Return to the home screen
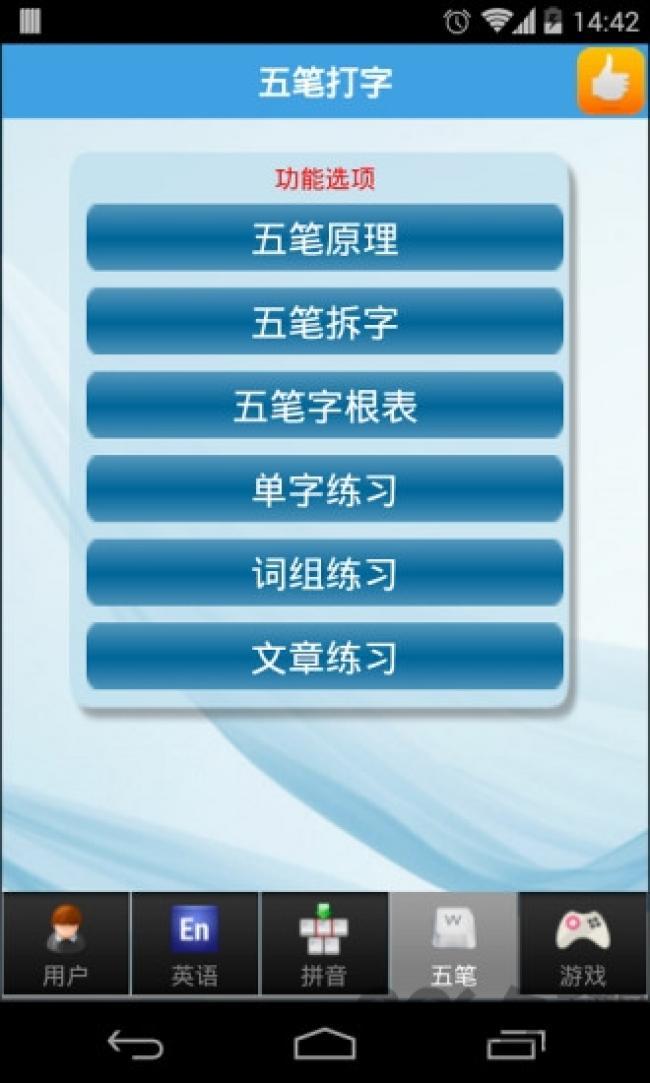The height and width of the screenshot is (1083, 650). [325, 1044]
